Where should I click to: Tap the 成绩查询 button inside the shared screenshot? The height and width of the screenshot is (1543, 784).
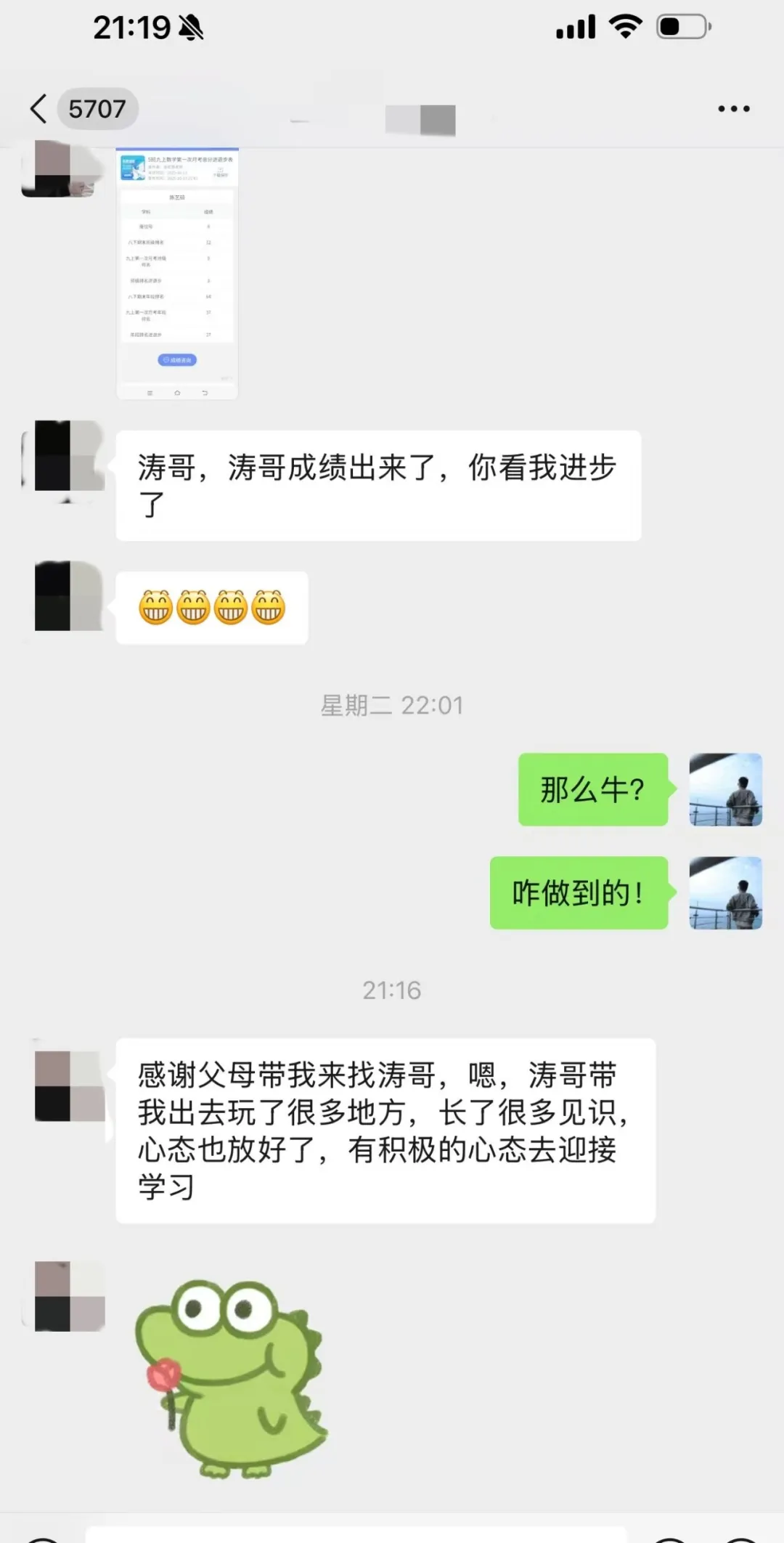point(177,359)
